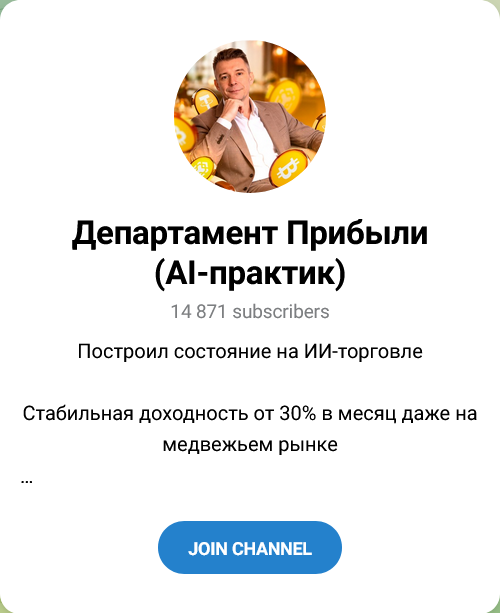Tap the JOIN CHANNEL button

click(x=250, y=547)
